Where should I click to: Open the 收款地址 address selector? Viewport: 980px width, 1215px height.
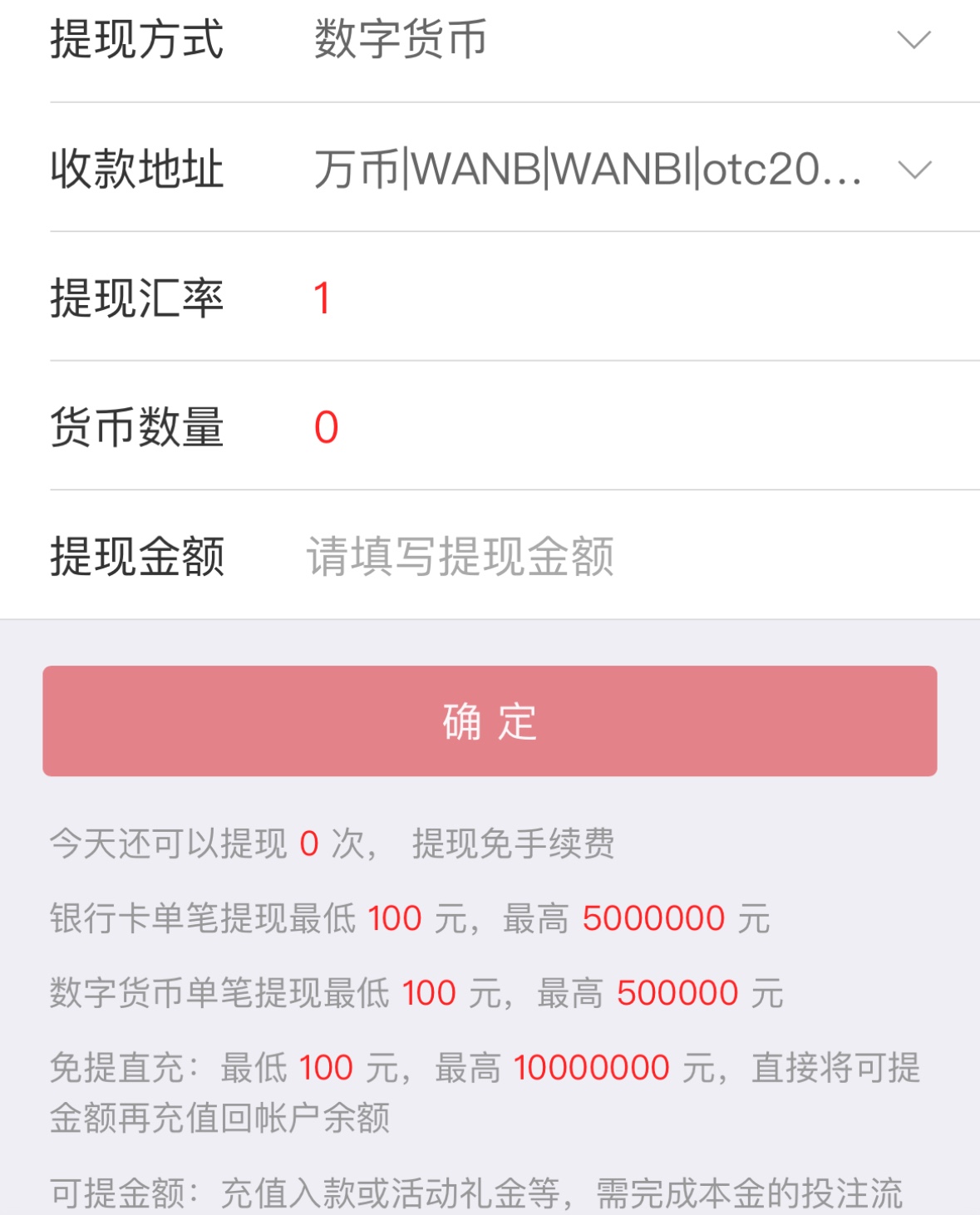914,170
